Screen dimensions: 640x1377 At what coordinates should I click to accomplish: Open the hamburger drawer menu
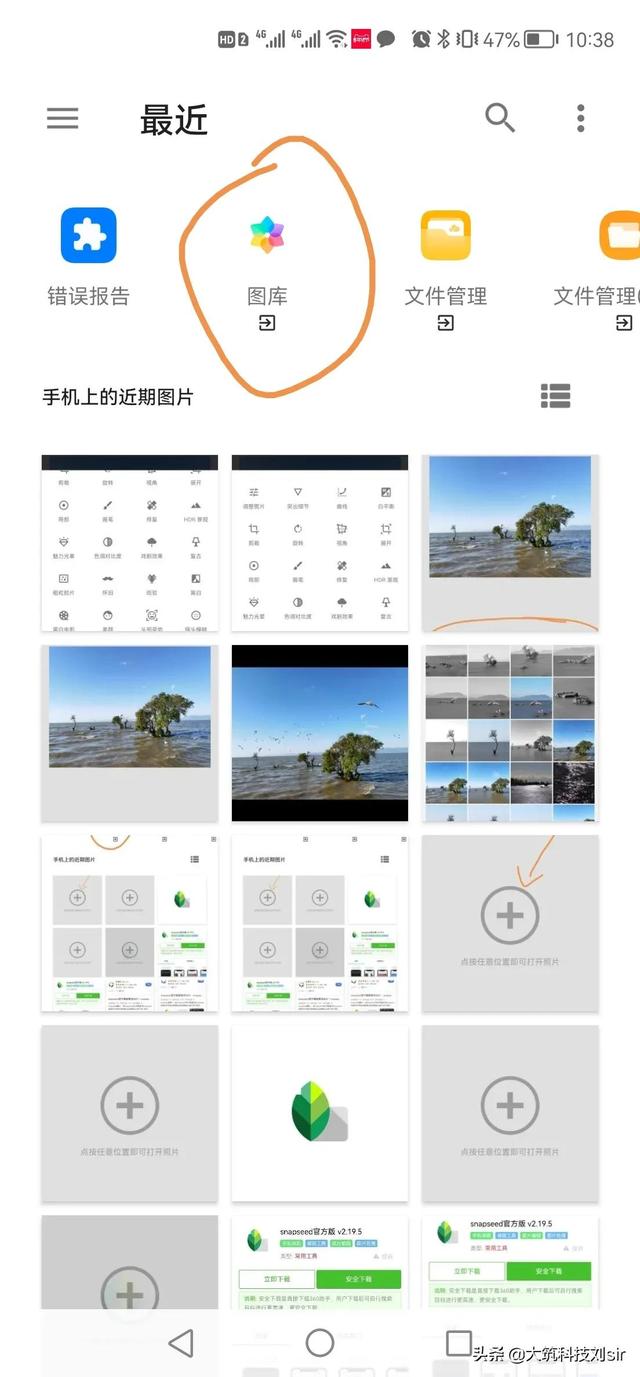click(62, 118)
